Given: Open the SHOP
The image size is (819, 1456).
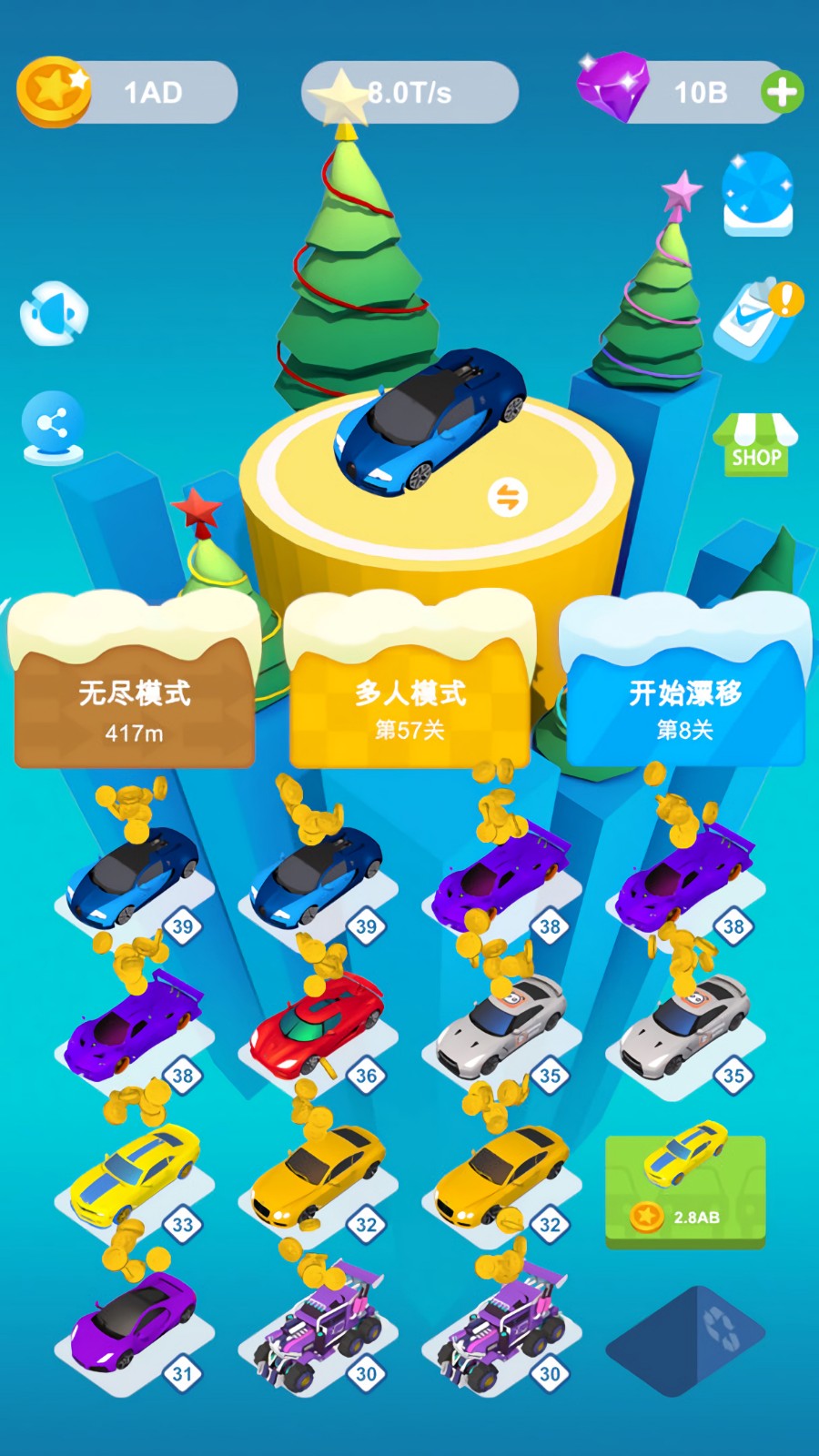Looking at the screenshot, I should click(755, 446).
